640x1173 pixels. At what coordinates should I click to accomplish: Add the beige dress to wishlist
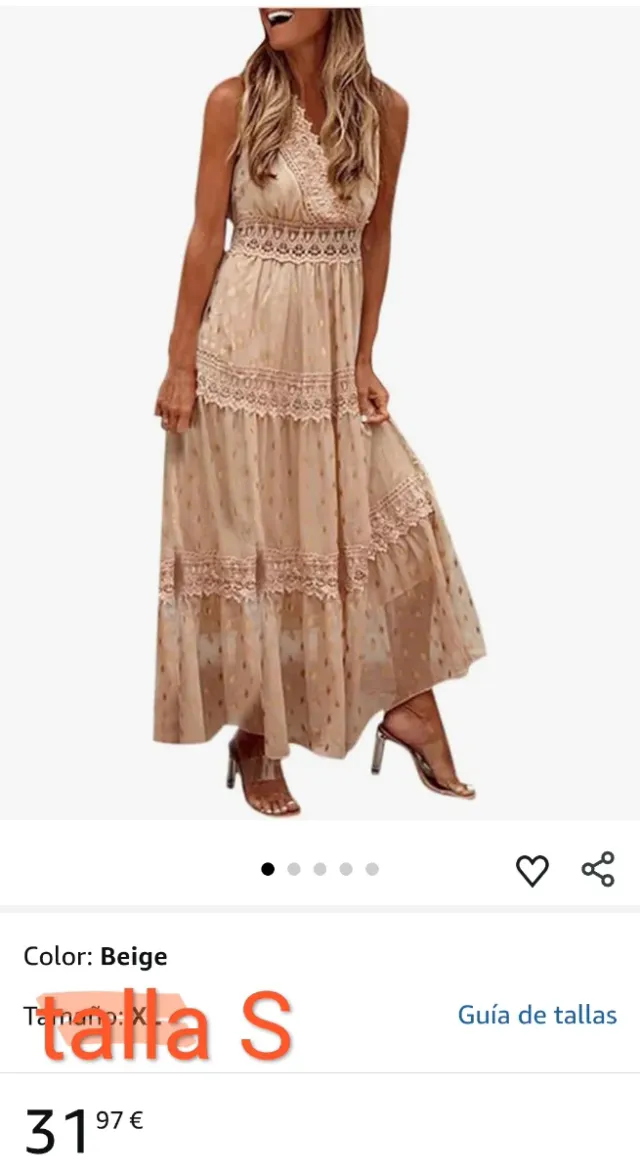pyautogui.click(x=532, y=870)
